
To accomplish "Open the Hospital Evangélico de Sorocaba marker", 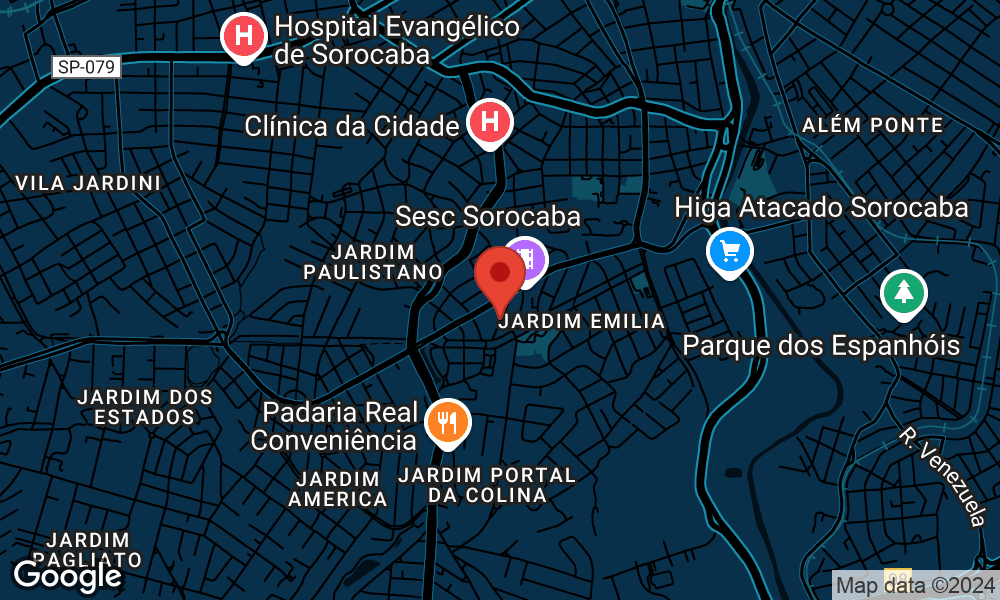I will [x=243, y=38].
